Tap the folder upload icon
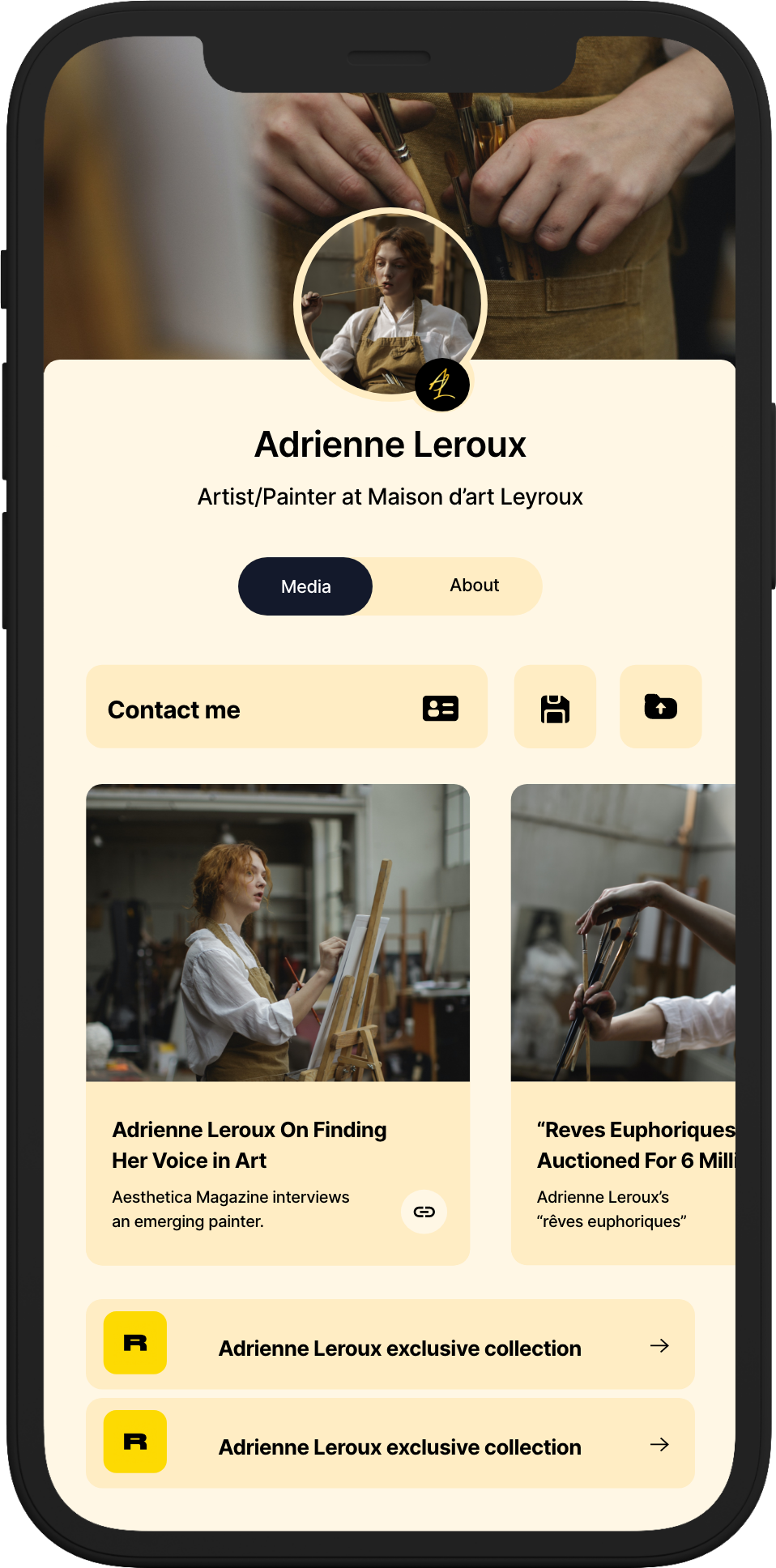This screenshot has width=776, height=1568. (x=660, y=707)
